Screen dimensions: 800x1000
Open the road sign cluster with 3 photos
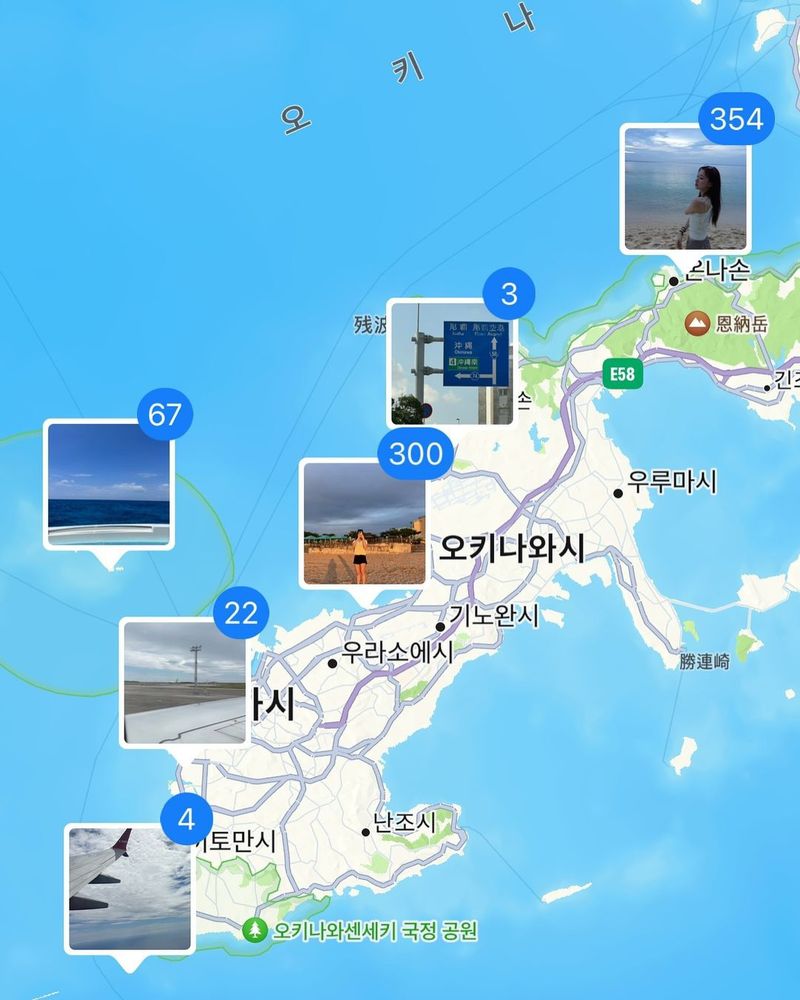click(451, 362)
